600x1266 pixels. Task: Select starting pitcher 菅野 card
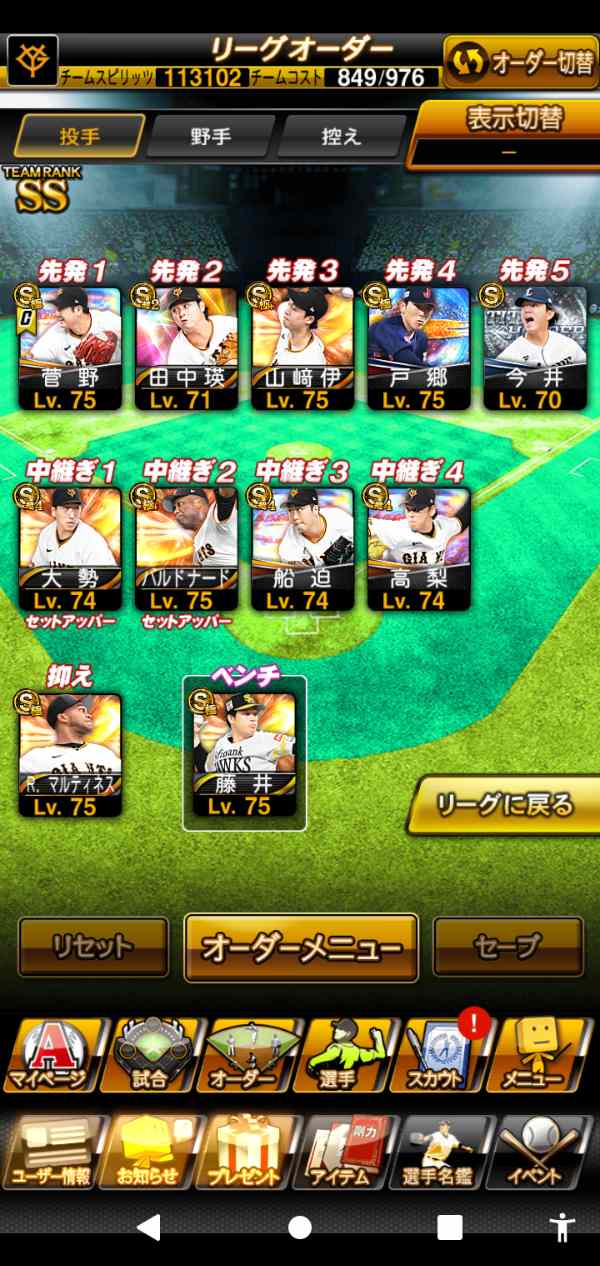(70, 347)
